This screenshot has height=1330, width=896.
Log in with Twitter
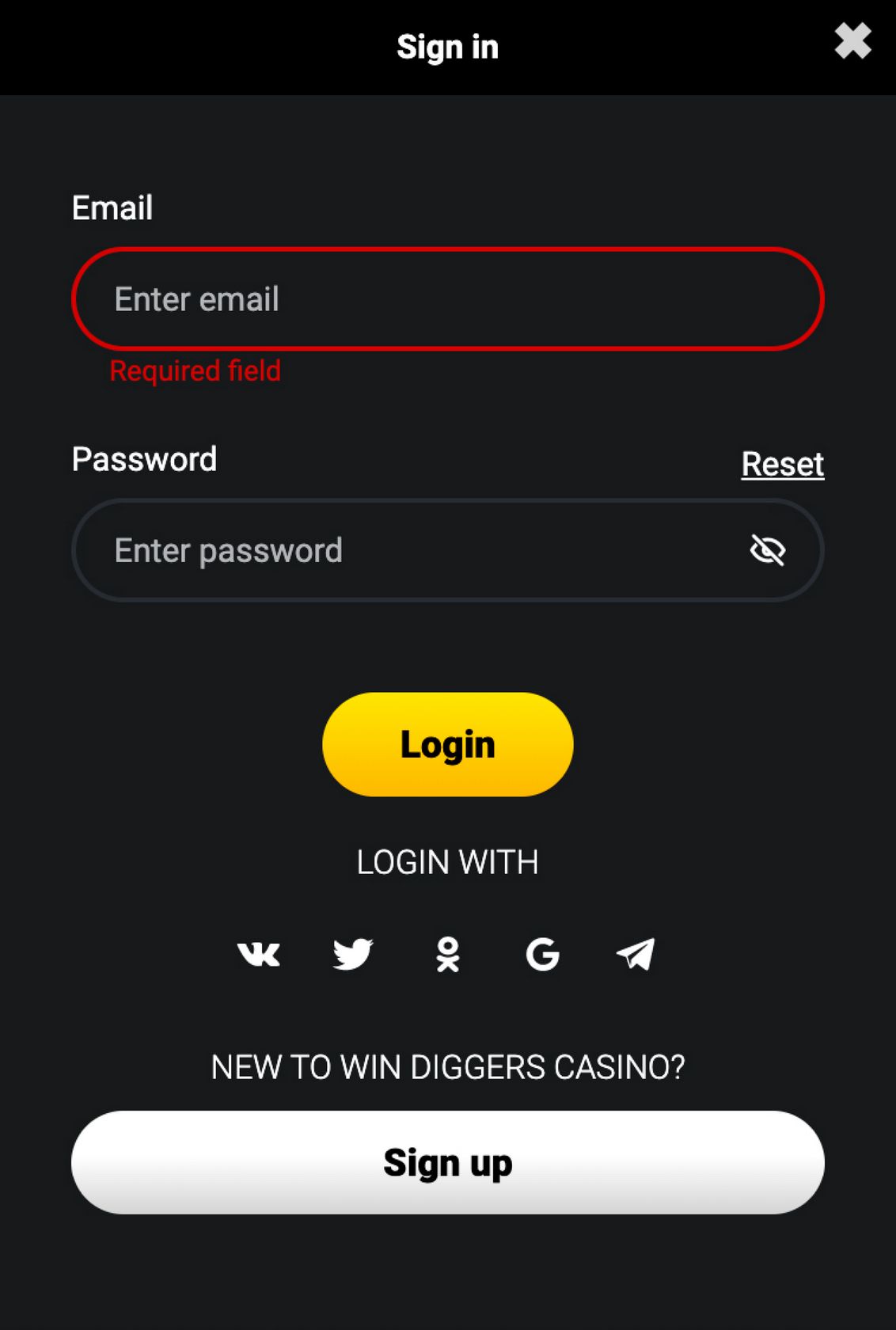click(x=353, y=954)
